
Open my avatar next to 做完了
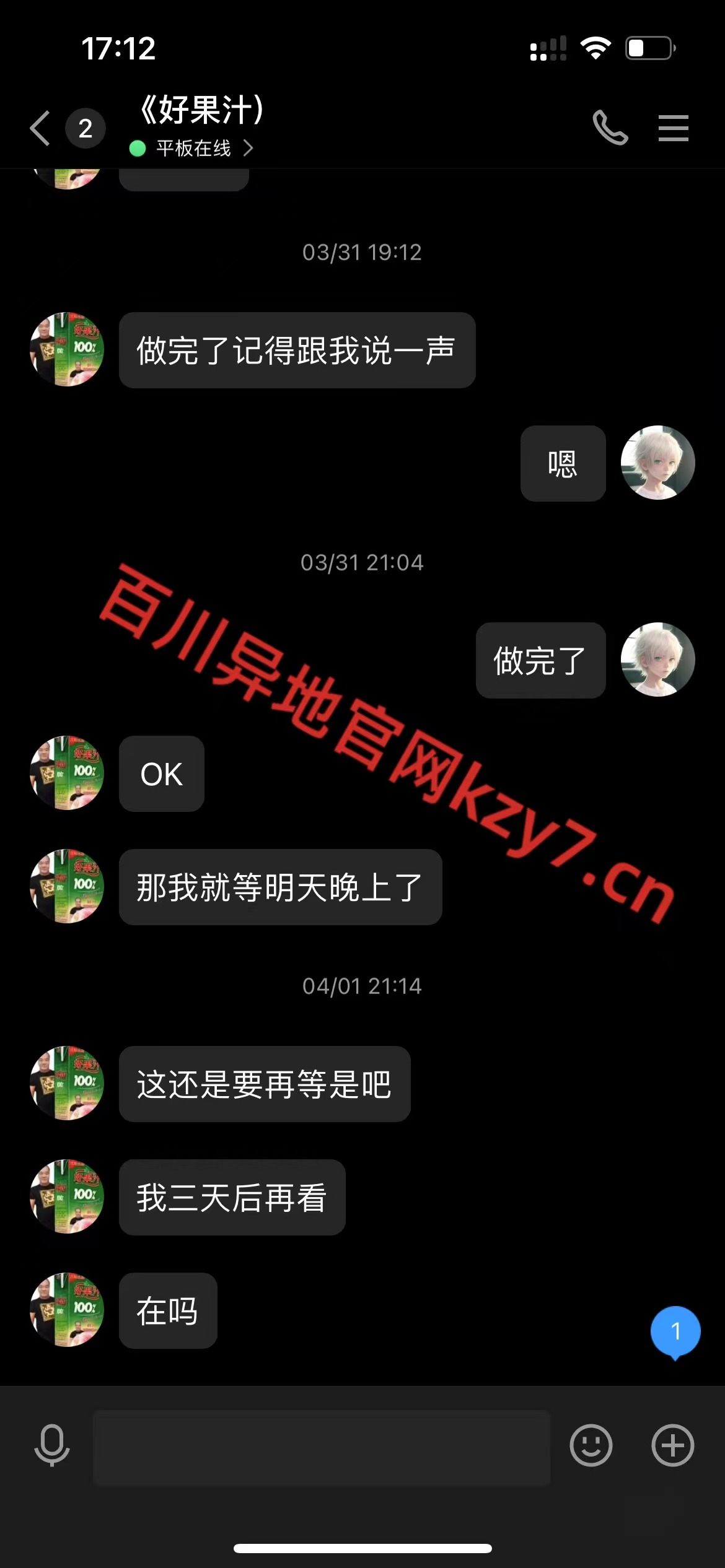(x=658, y=660)
